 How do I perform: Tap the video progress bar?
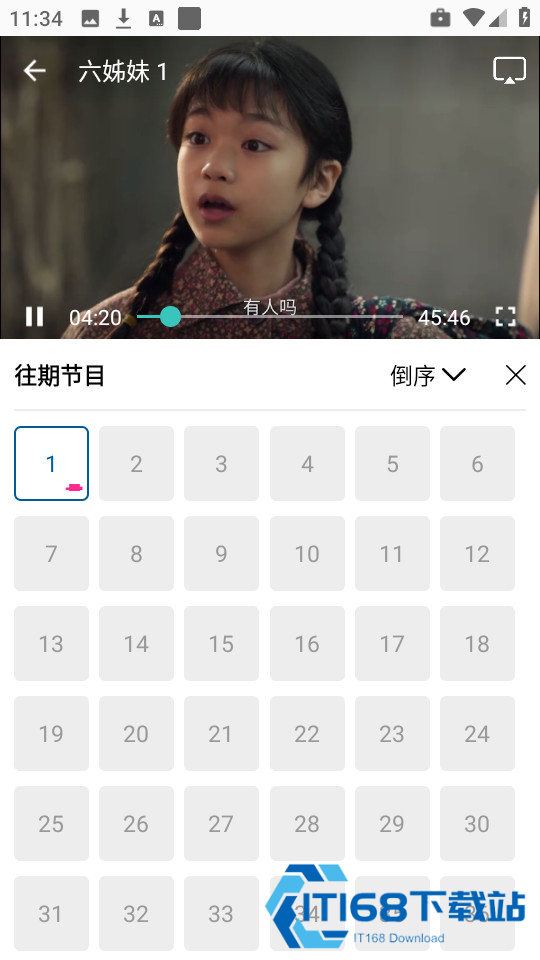pos(269,317)
